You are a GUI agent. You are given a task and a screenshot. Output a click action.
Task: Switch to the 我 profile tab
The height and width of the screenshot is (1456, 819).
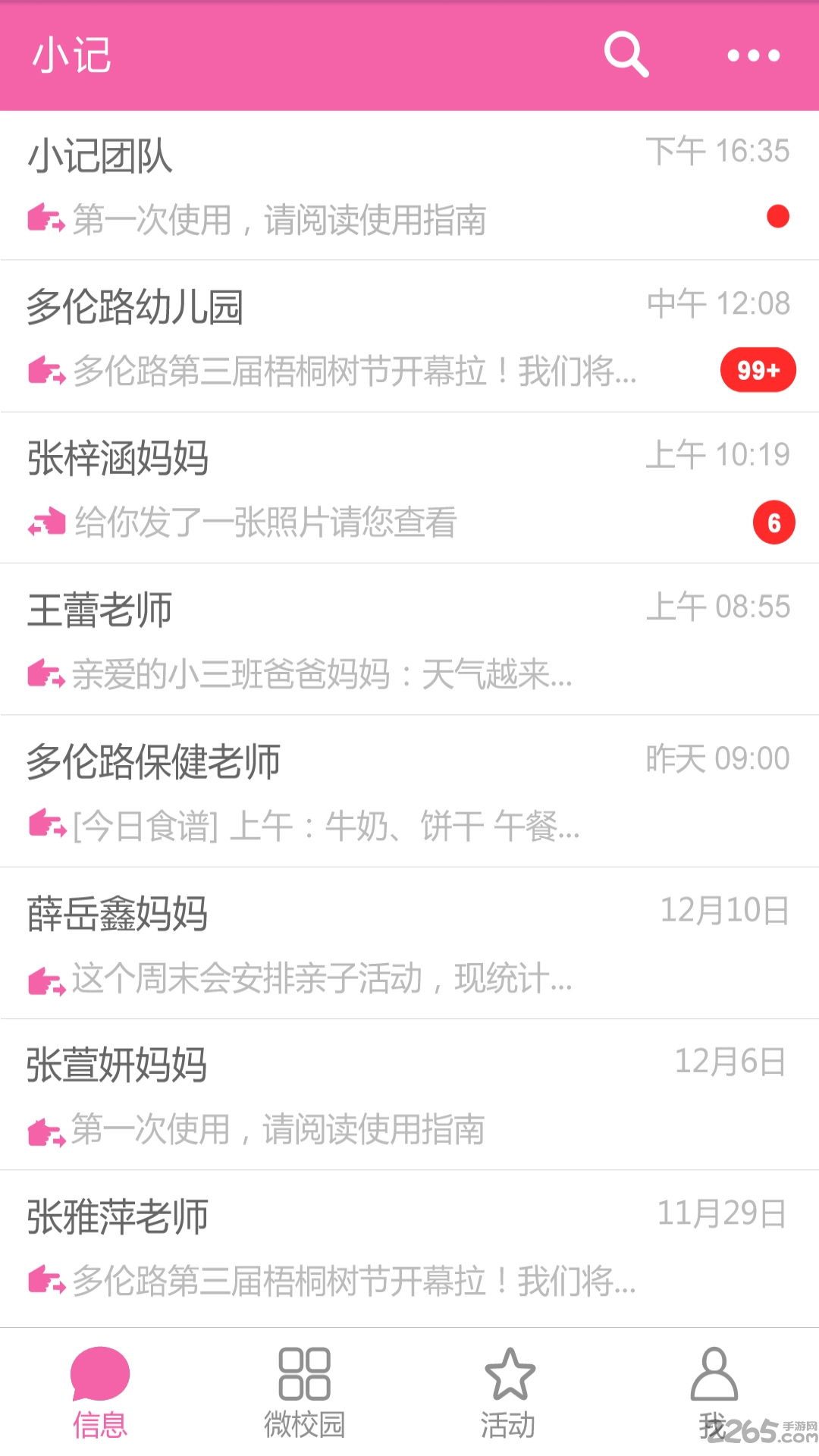click(714, 1392)
